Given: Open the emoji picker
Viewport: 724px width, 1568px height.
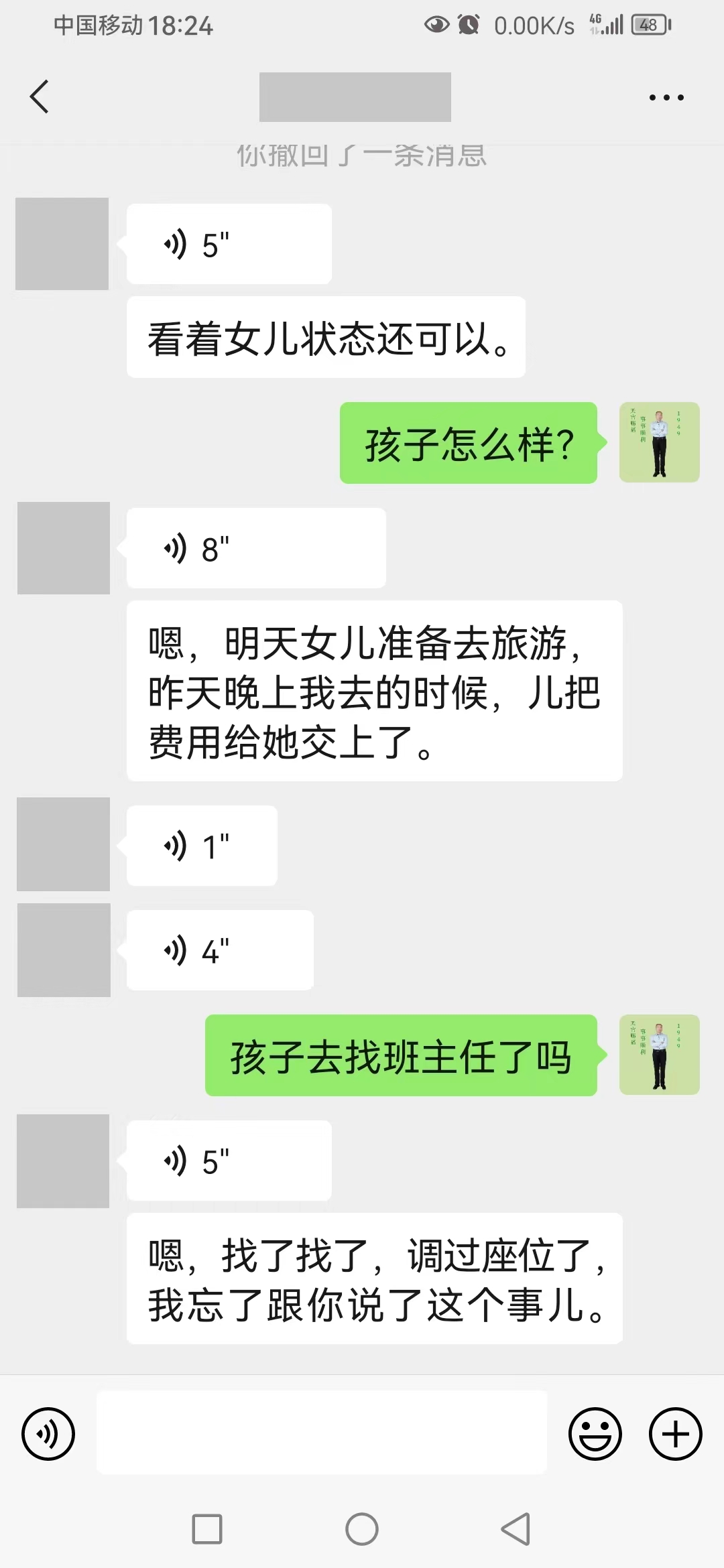Looking at the screenshot, I should (x=595, y=1433).
